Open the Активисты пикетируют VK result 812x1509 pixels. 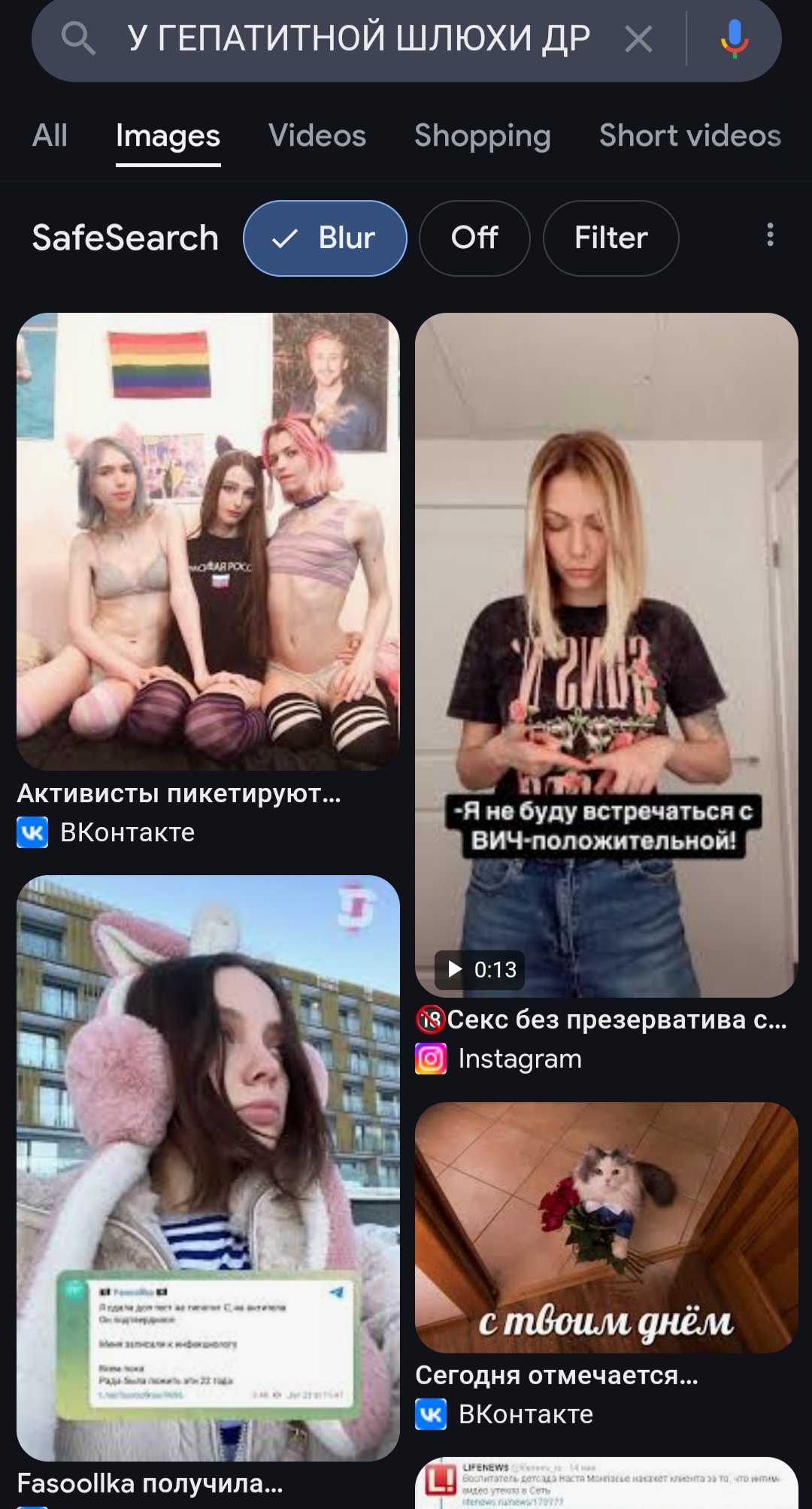click(208, 541)
